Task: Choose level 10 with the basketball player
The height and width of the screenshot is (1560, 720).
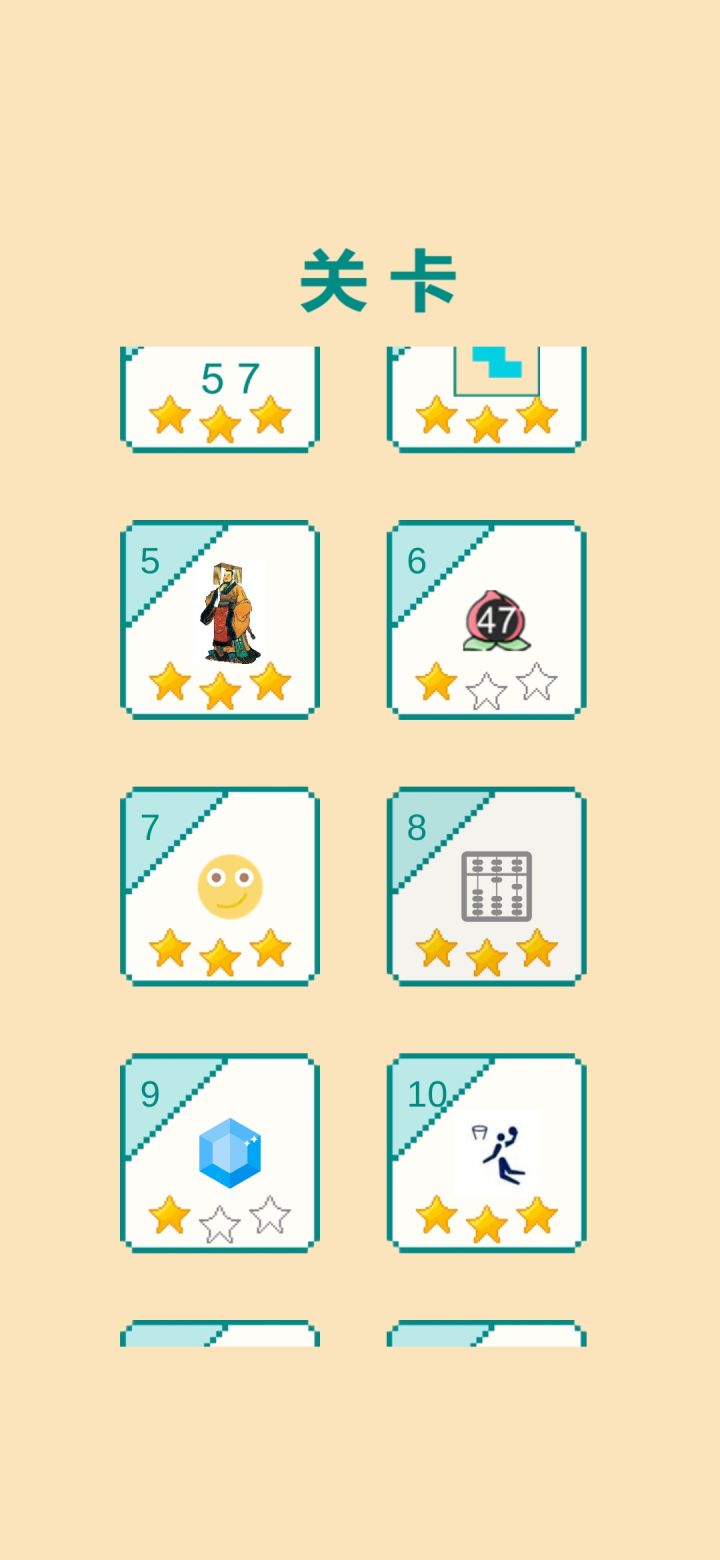Action: pyautogui.click(x=486, y=1152)
